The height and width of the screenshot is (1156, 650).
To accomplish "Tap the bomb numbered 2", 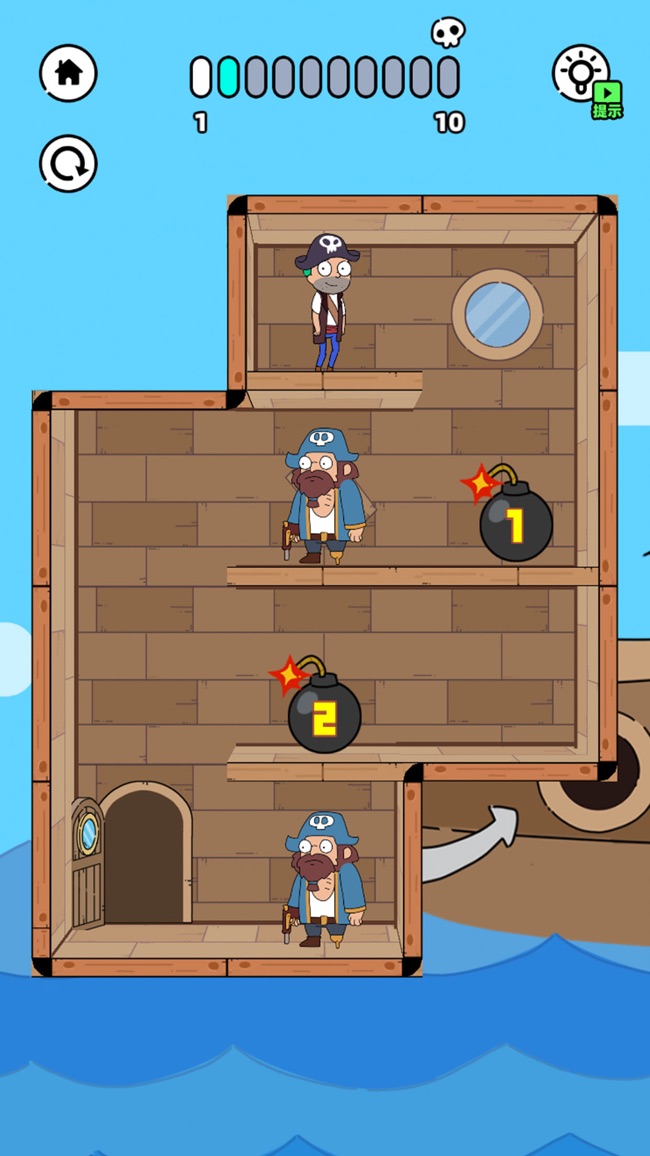I will (324, 714).
